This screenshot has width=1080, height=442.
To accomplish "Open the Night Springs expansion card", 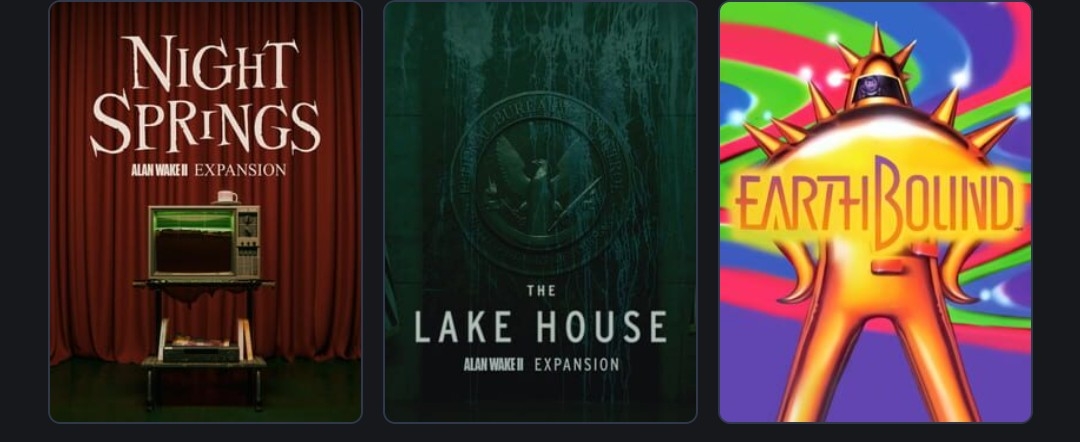I will (x=205, y=212).
